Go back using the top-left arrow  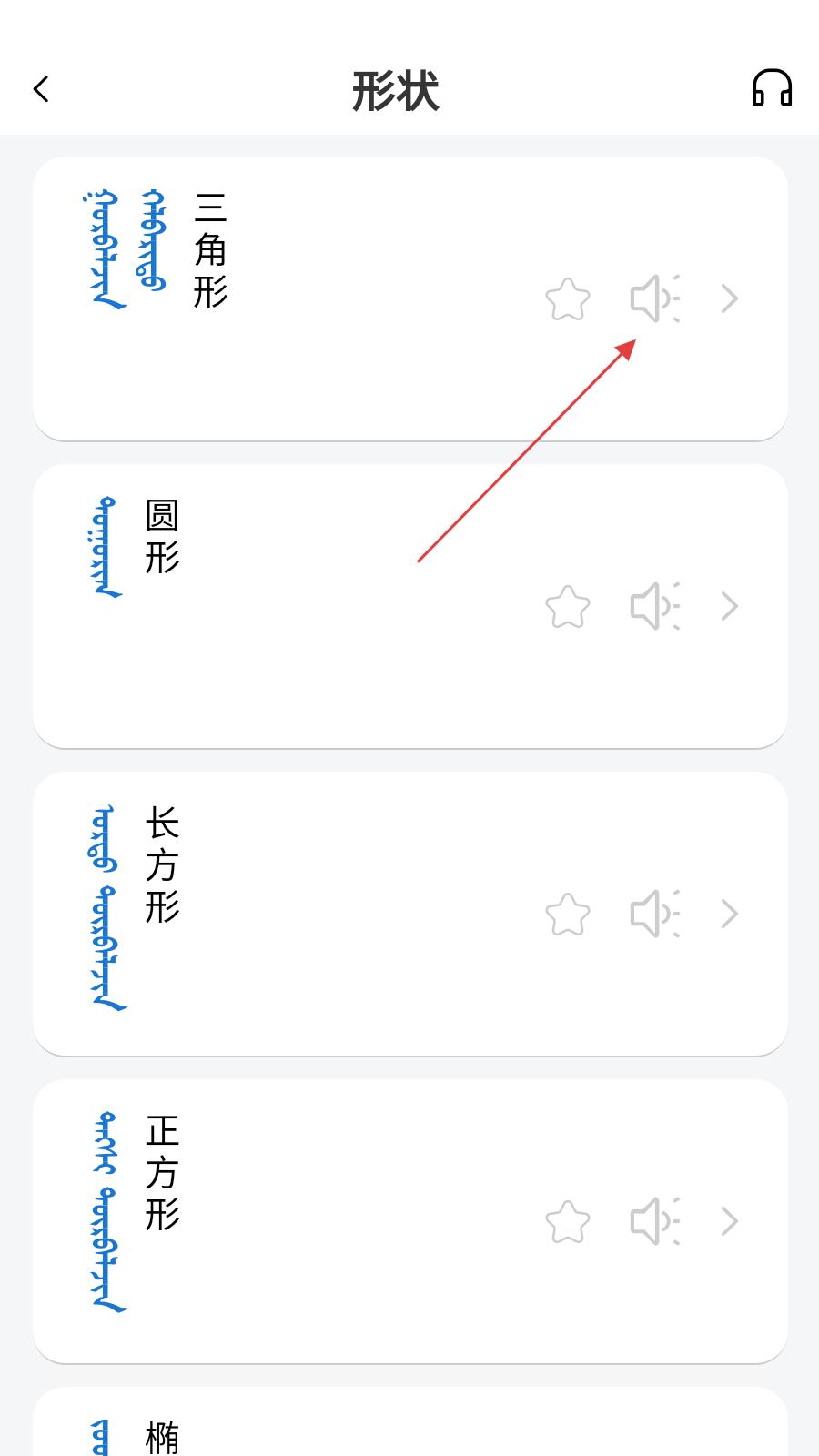pyautogui.click(x=41, y=89)
